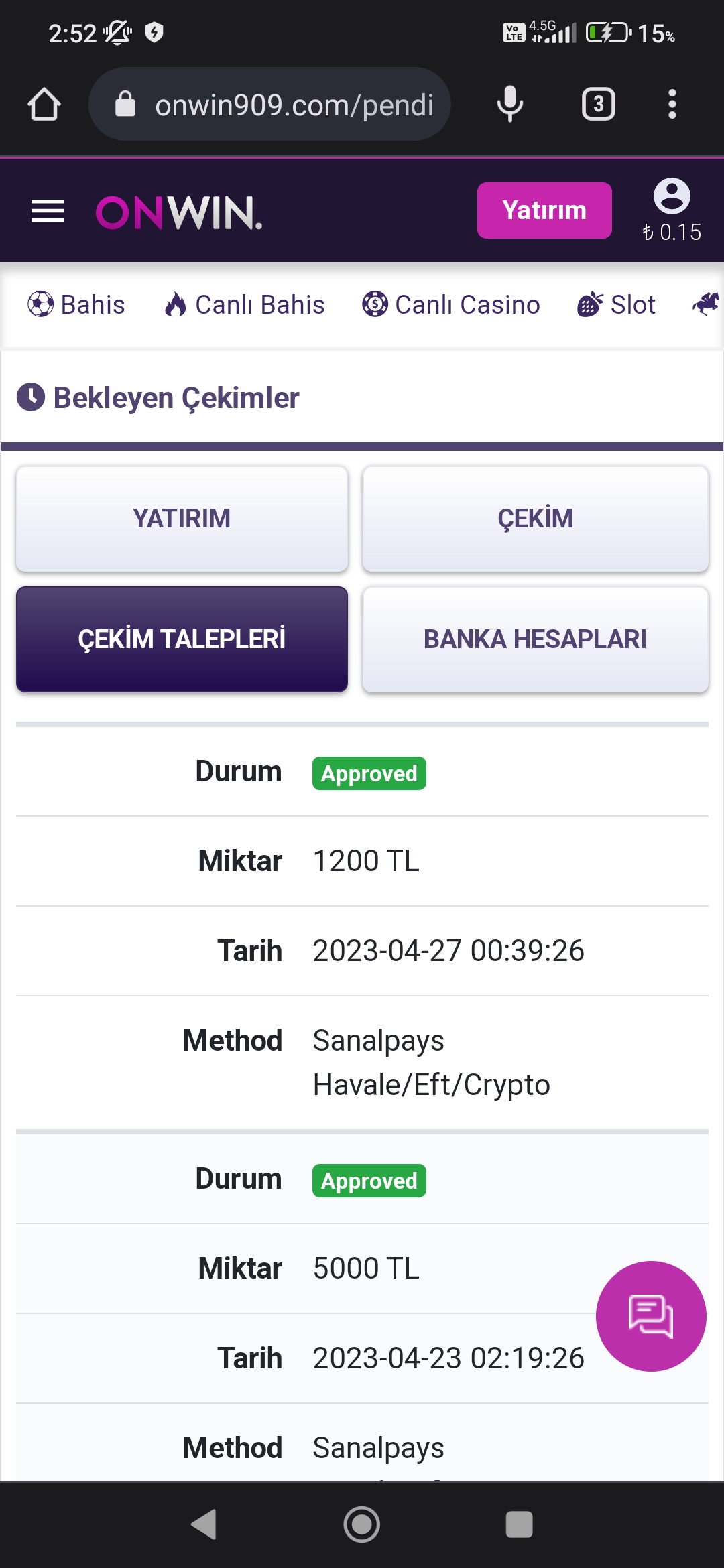
Task: Start voice search with the microphone
Action: 509,105
